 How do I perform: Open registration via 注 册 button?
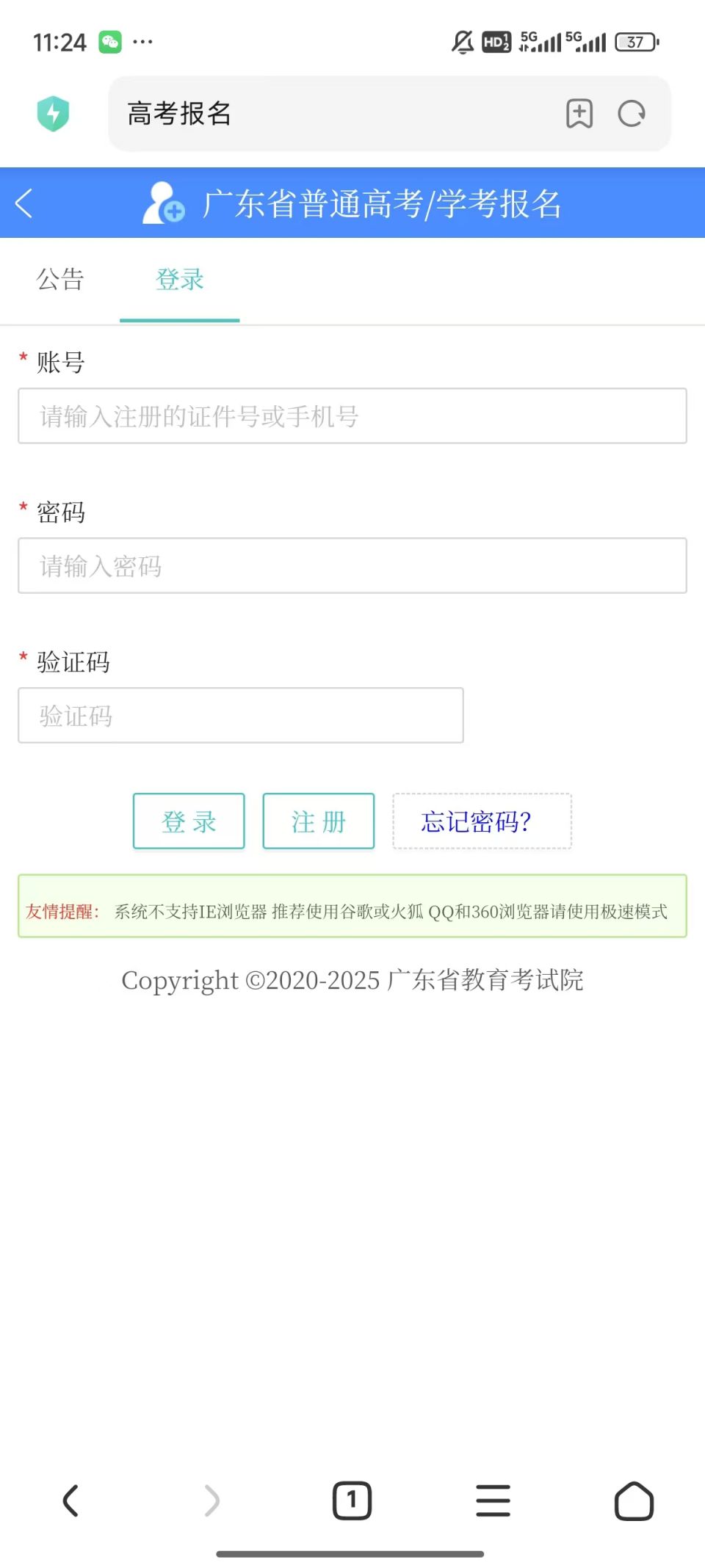[319, 821]
